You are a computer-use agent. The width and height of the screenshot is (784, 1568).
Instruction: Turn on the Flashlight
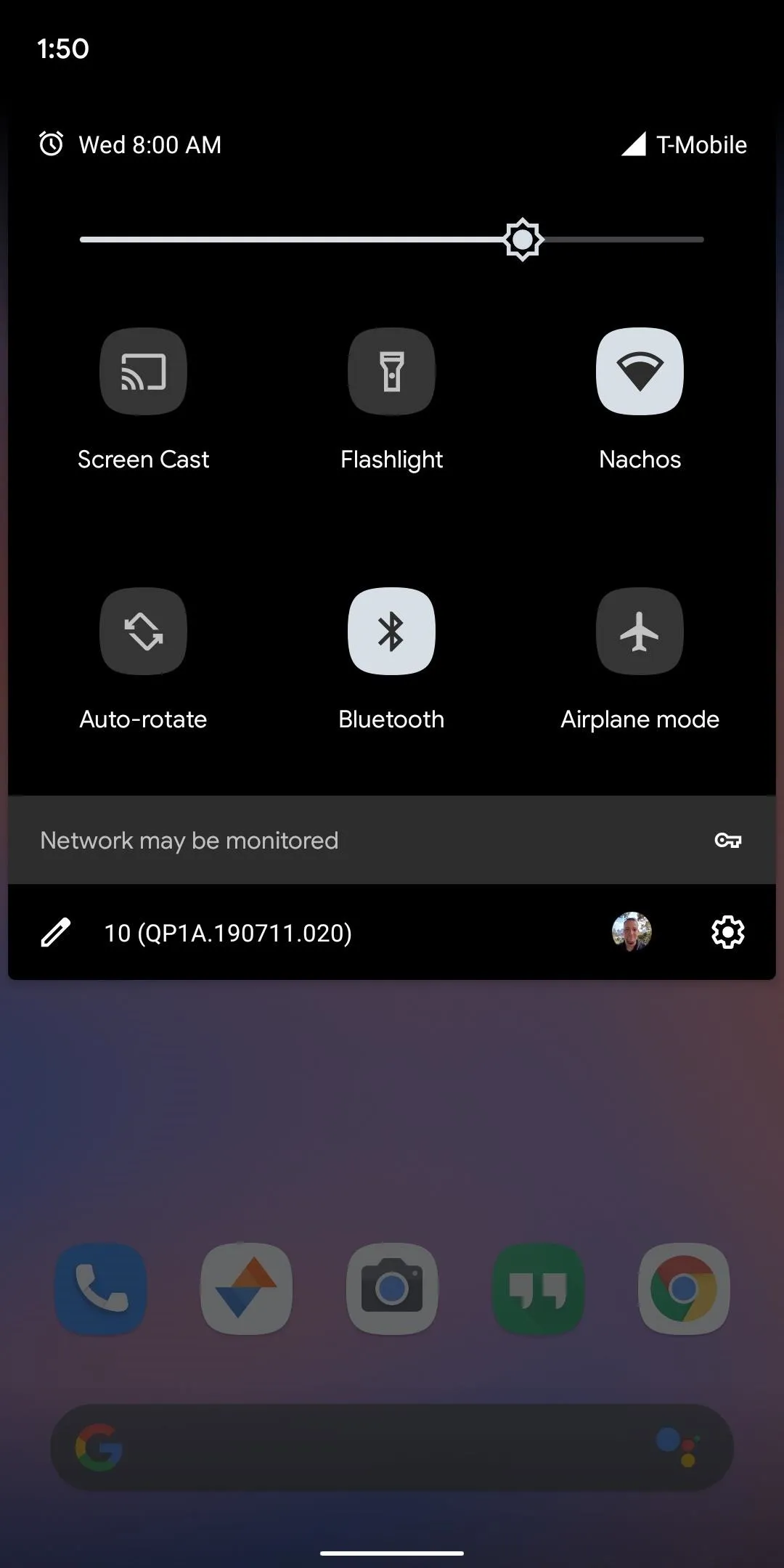pos(391,372)
